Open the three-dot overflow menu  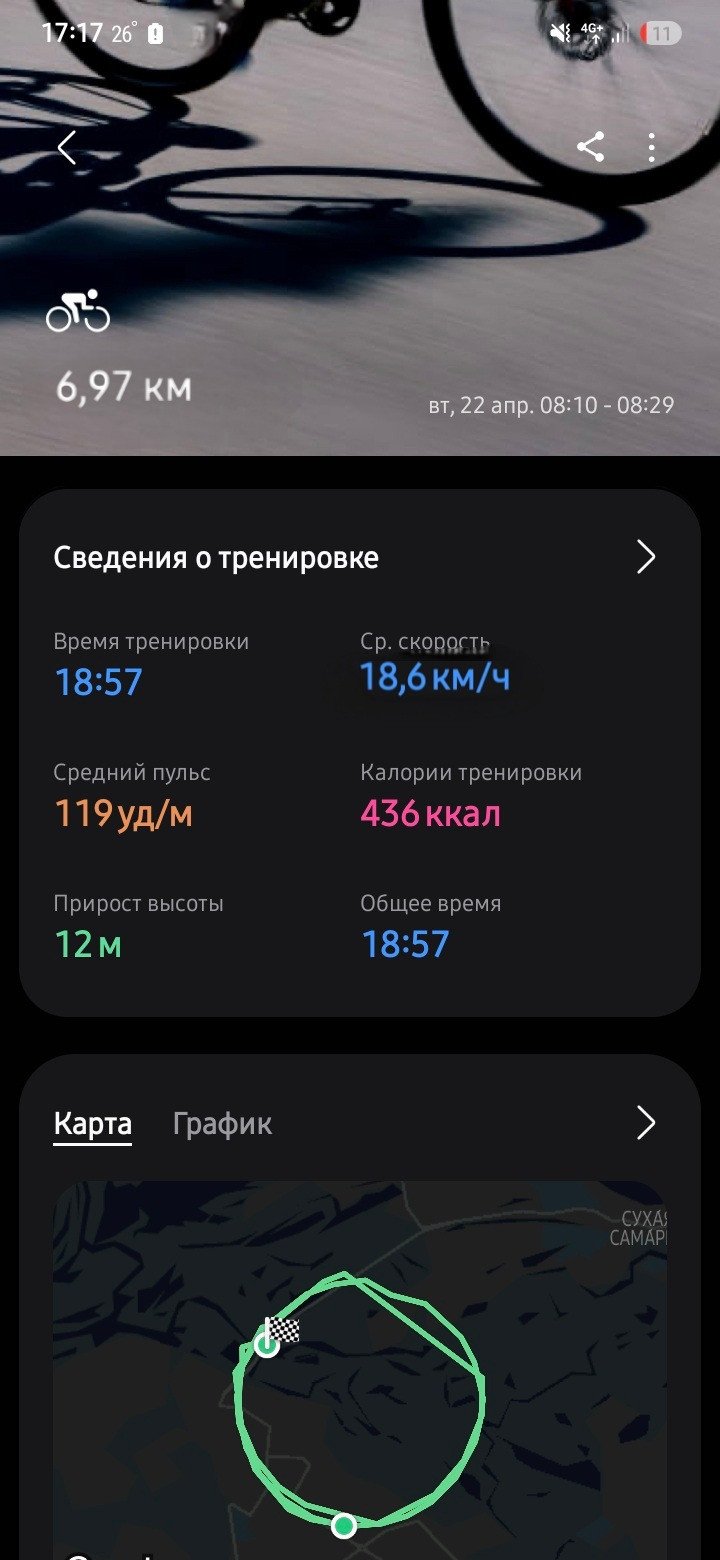click(651, 148)
